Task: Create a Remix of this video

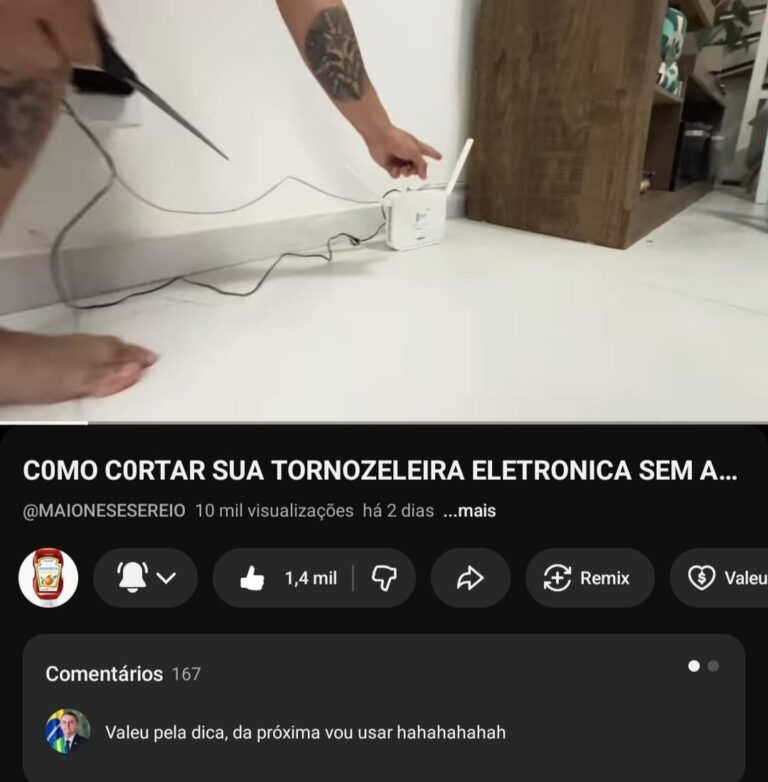Action: [x=589, y=578]
